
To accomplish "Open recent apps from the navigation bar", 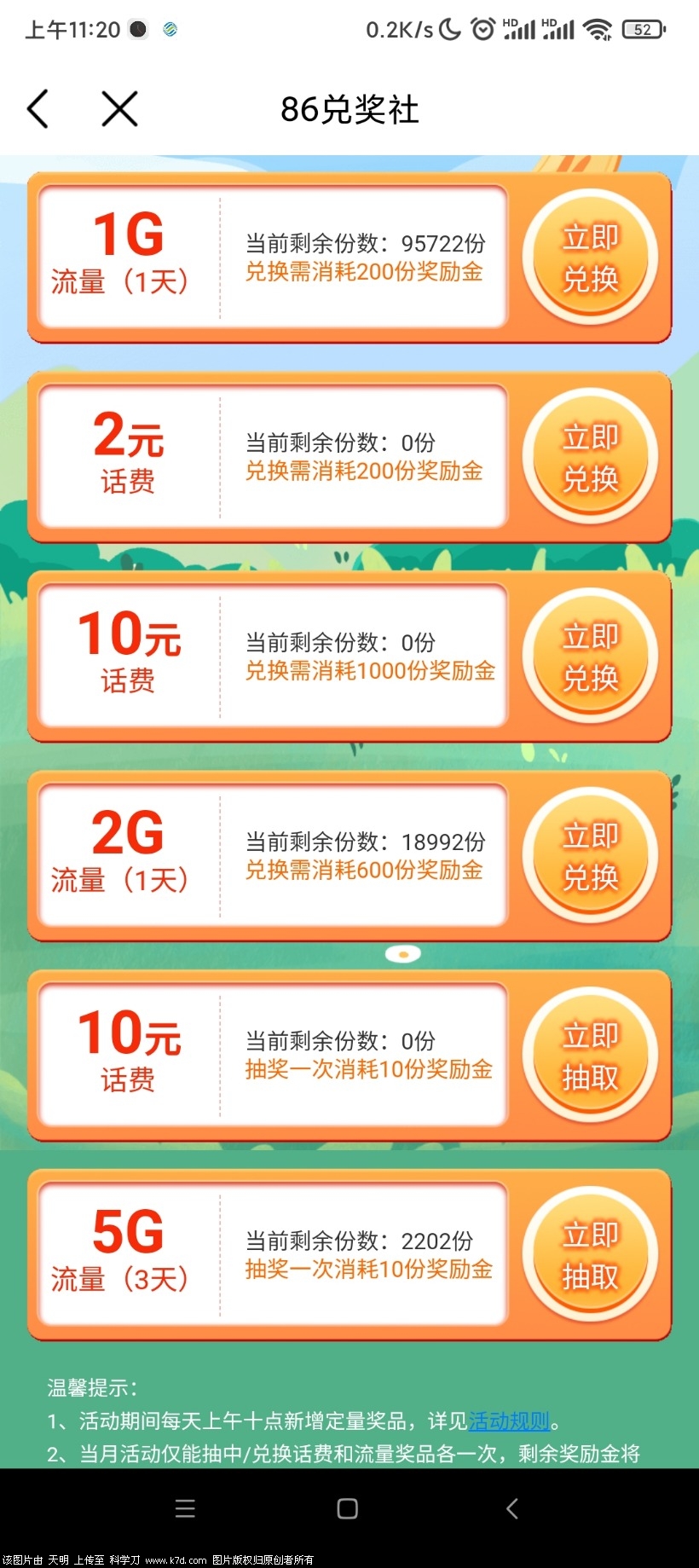I will pyautogui.click(x=185, y=1509).
